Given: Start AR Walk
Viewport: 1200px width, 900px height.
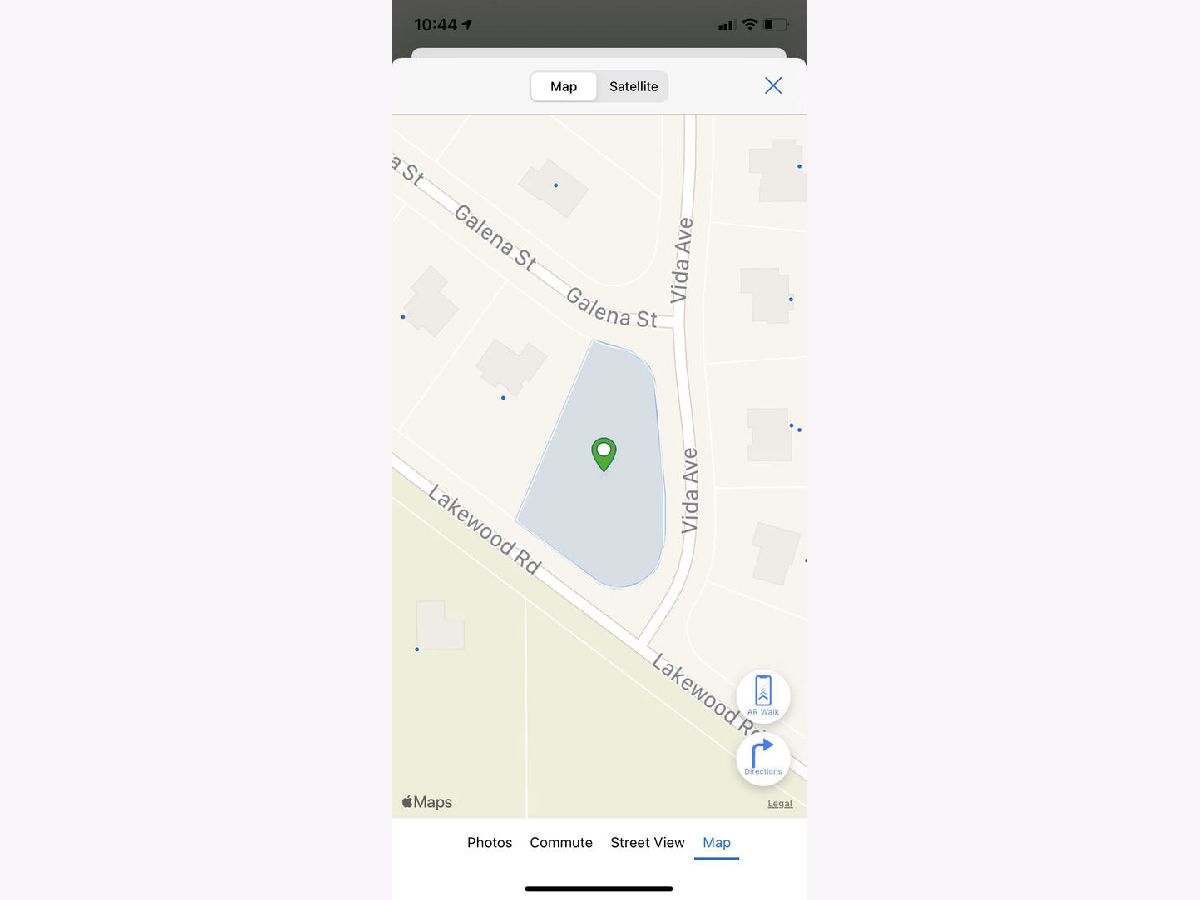Looking at the screenshot, I should (763, 696).
